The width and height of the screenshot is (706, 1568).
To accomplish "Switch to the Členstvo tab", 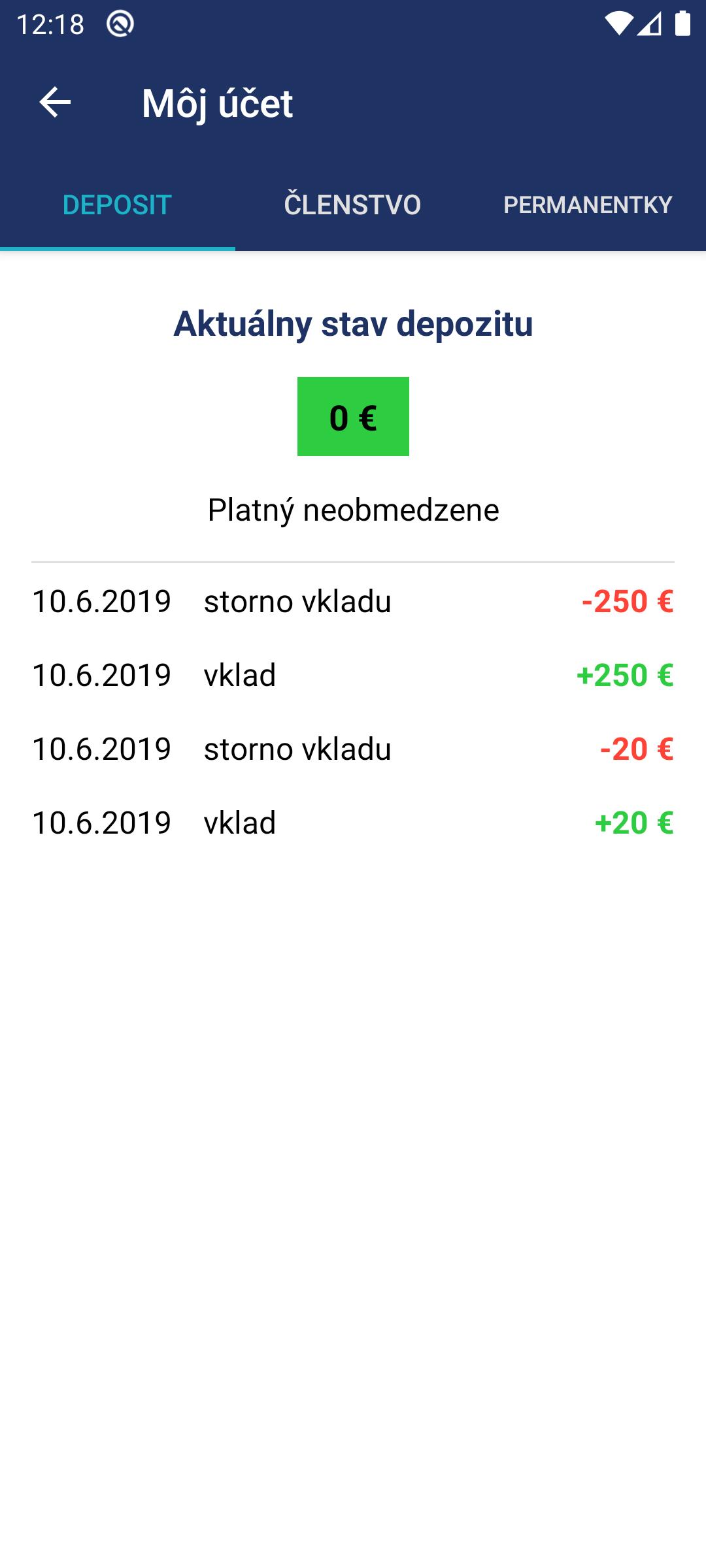I will 353,204.
